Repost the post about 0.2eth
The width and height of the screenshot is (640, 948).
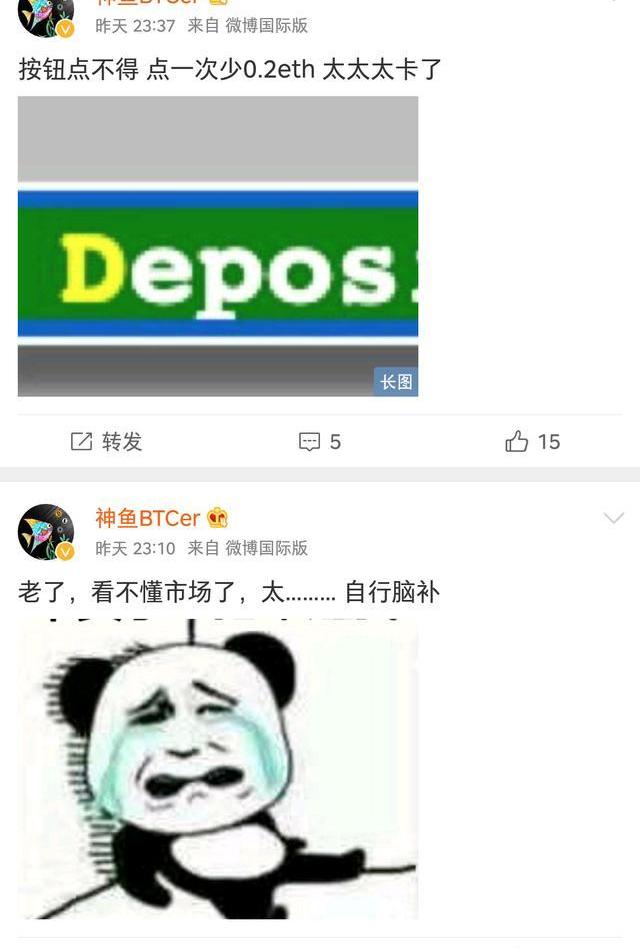coord(106,442)
